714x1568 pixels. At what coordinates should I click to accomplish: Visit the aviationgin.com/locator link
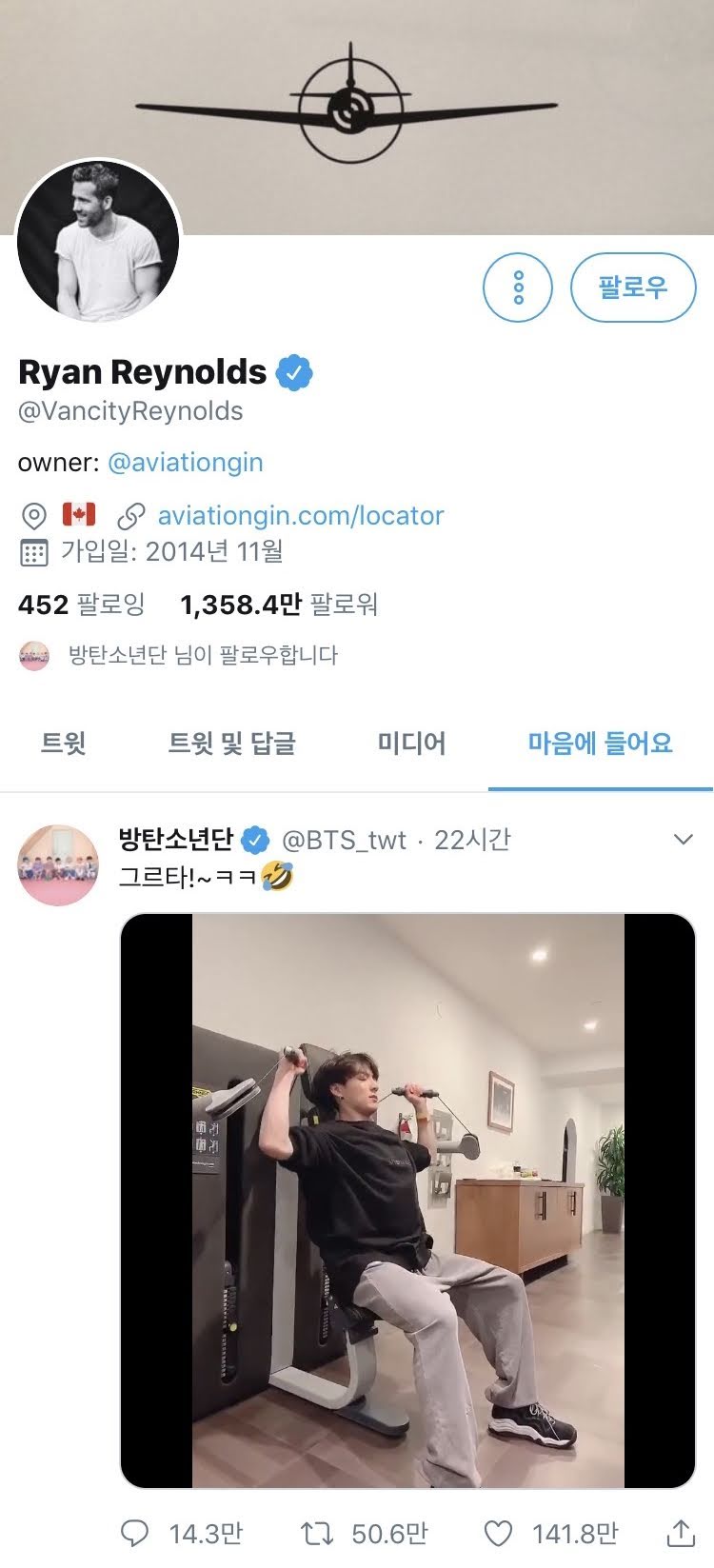click(x=300, y=515)
